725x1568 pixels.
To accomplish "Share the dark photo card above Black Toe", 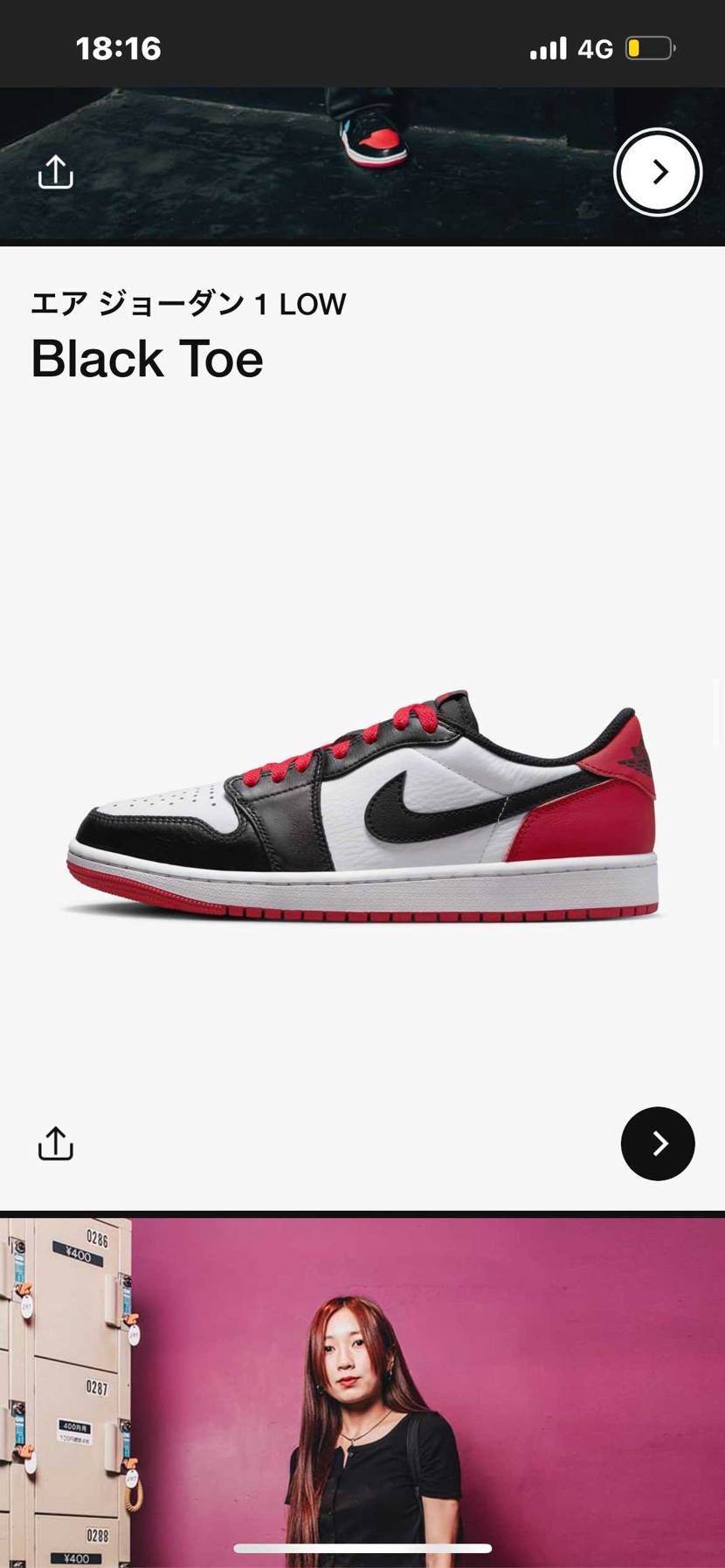I will (55, 172).
